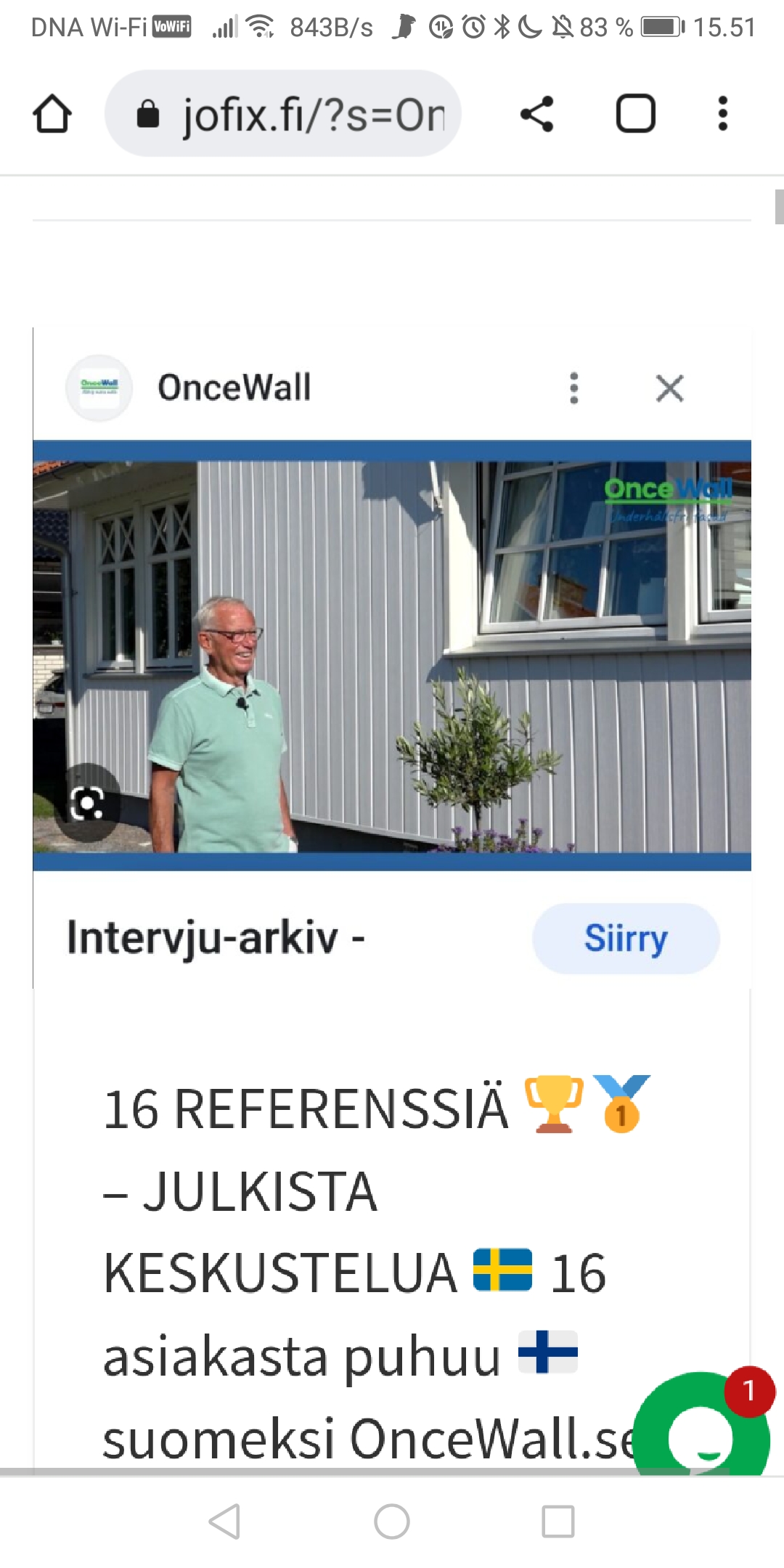Show recent apps
Image resolution: width=784 pixels, height=1568 pixels.
click(558, 1521)
